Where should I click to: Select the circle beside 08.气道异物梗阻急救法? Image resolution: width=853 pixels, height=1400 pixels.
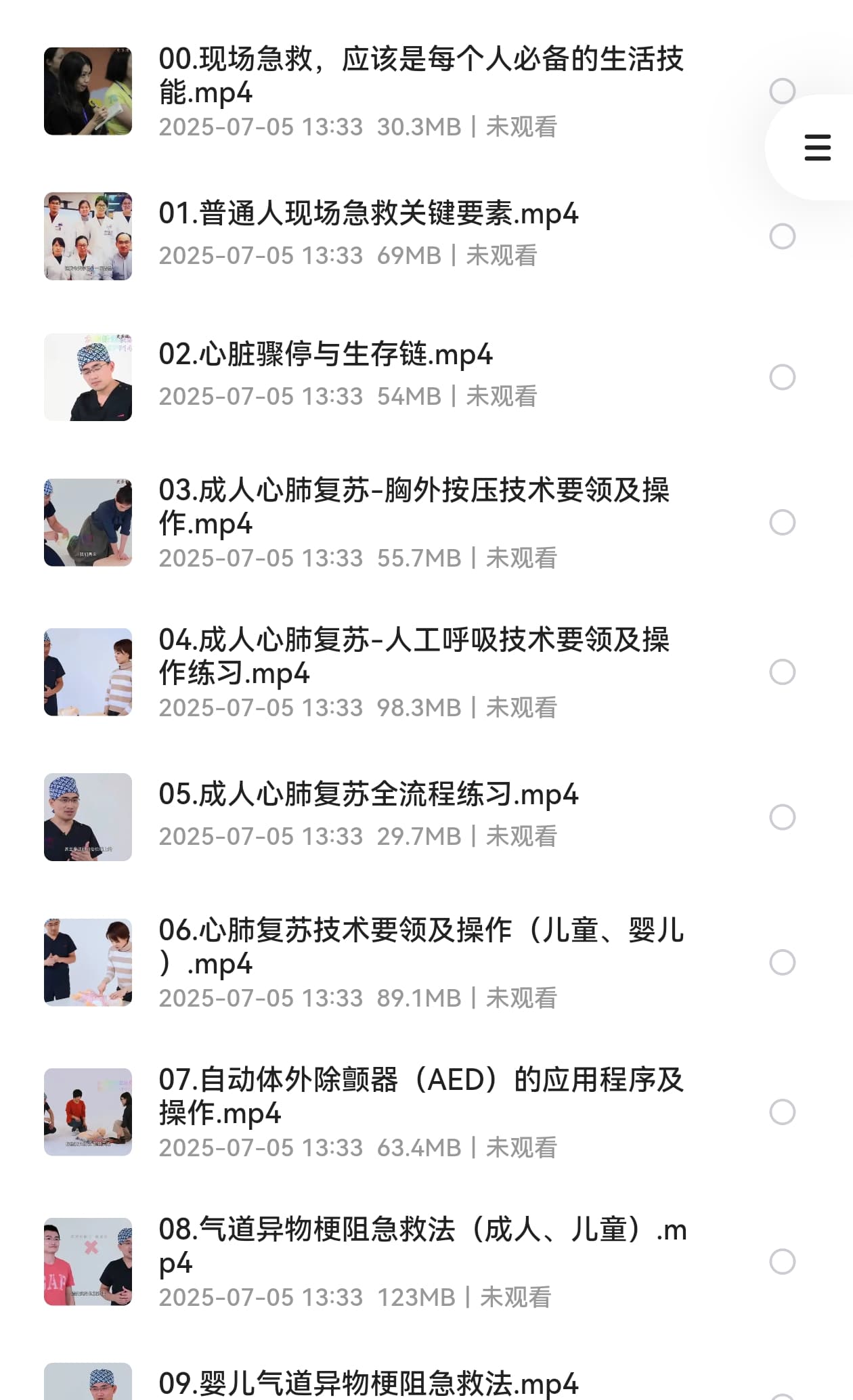(783, 1262)
